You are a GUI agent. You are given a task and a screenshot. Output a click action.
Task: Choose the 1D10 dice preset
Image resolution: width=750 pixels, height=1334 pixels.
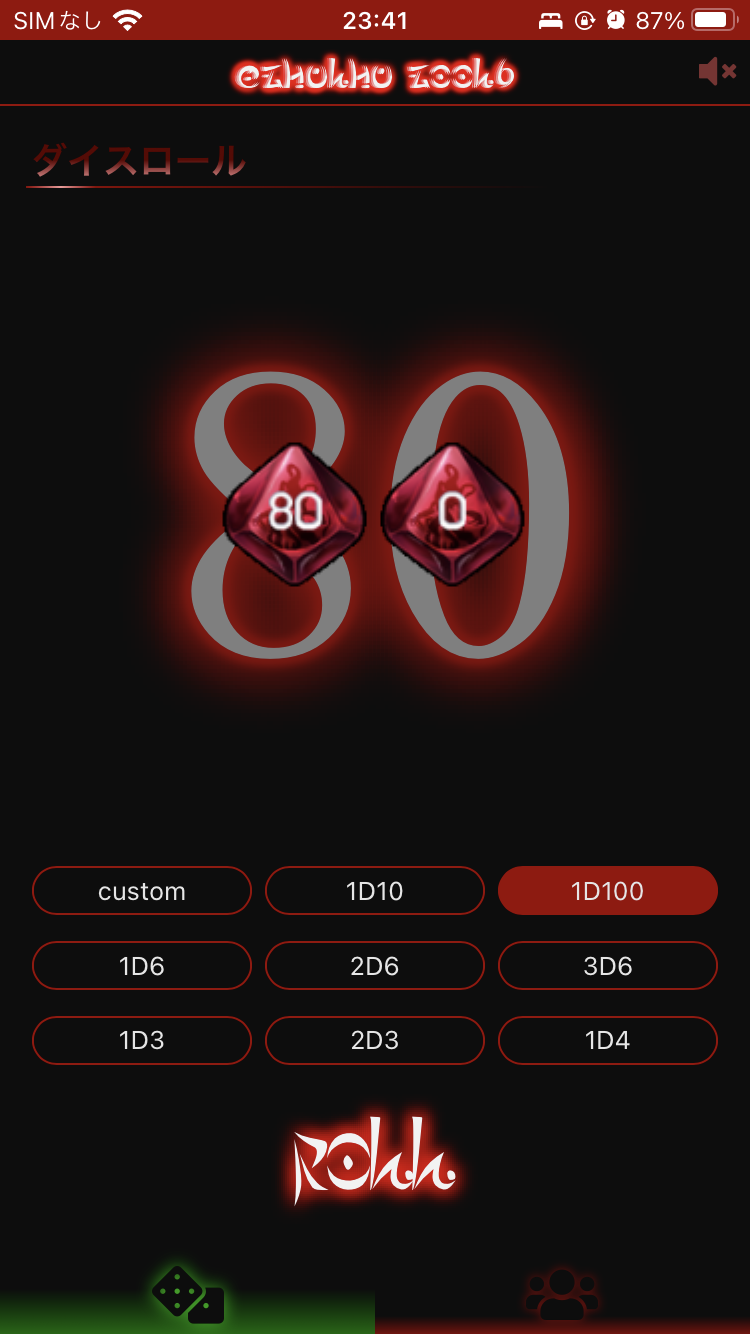(x=375, y=890)
